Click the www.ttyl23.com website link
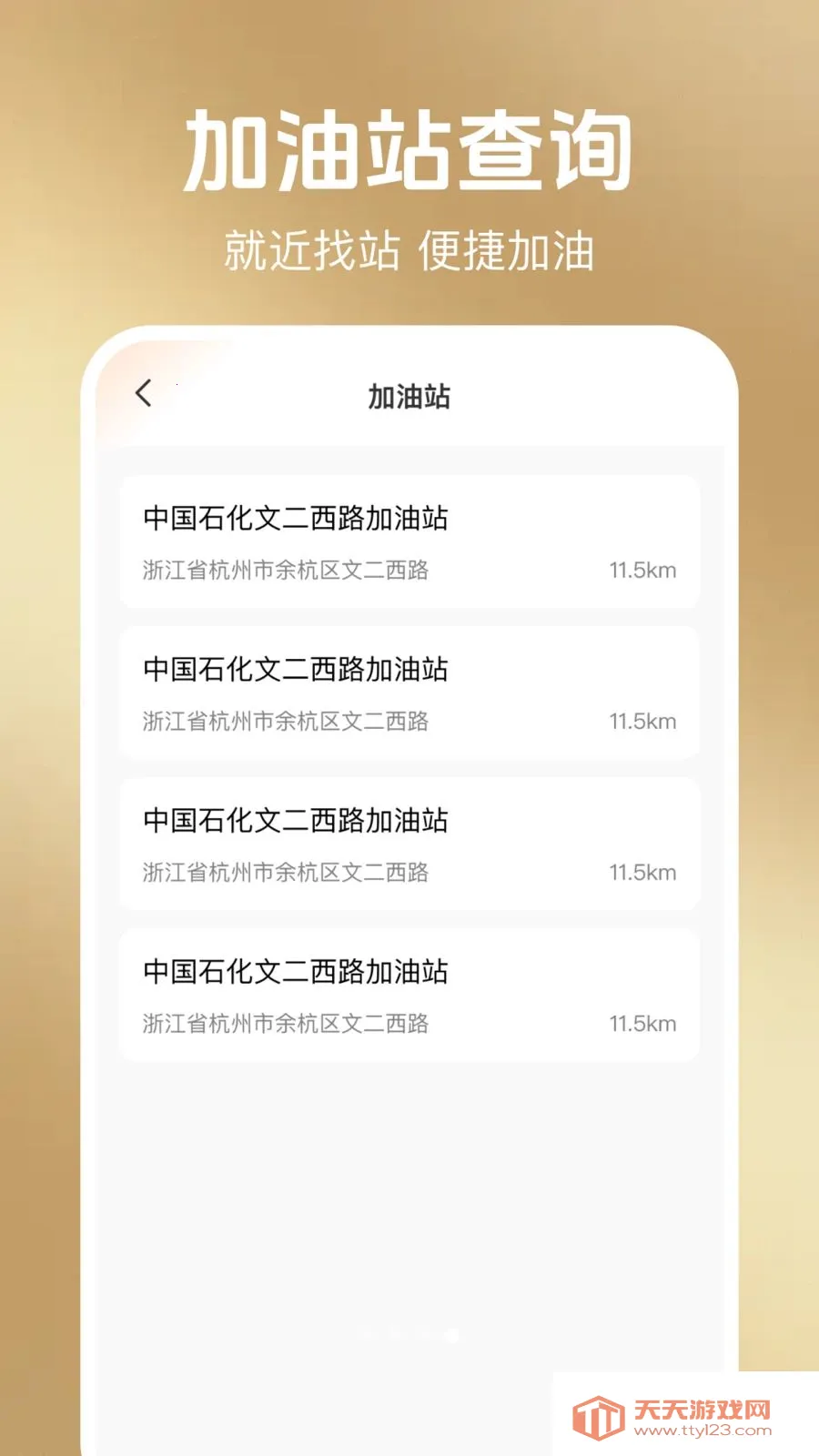 [x=703, y=1430]
